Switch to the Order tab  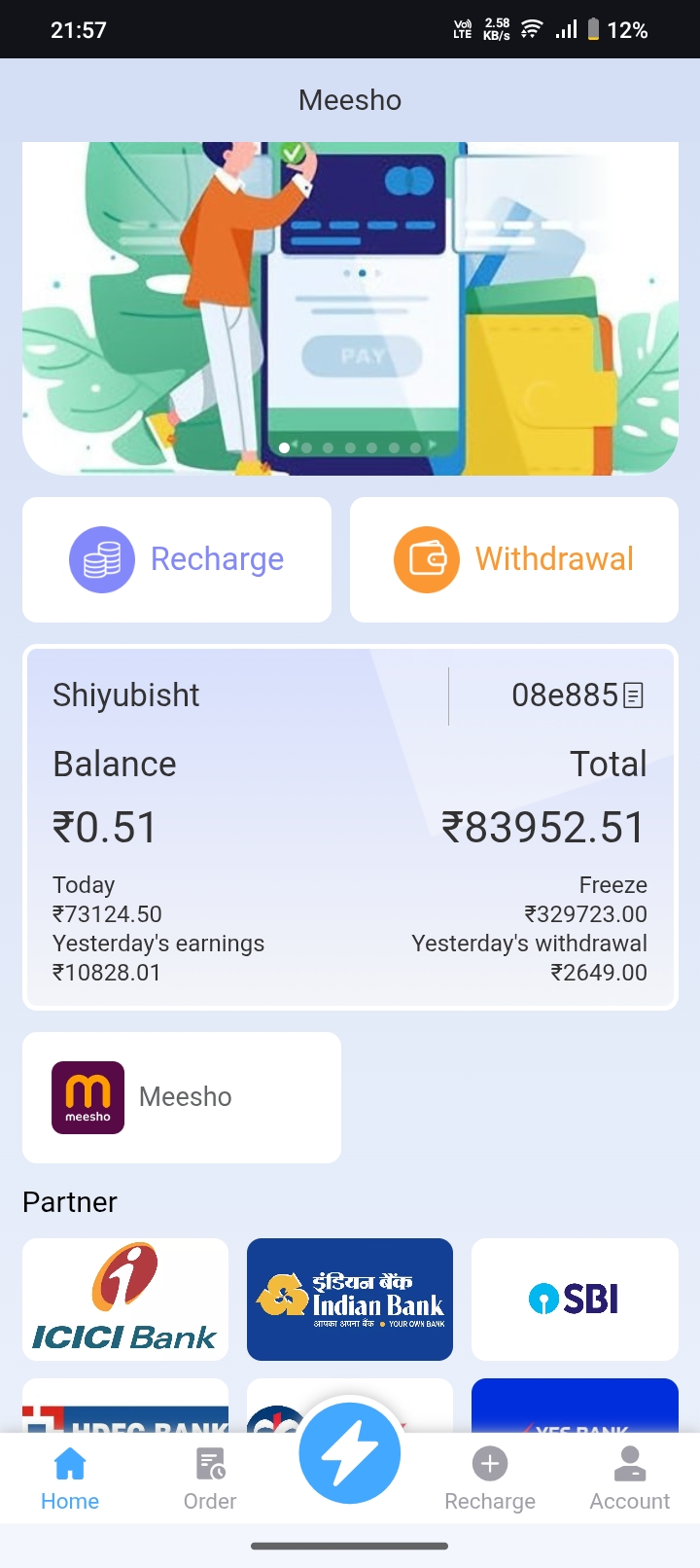210,1479
